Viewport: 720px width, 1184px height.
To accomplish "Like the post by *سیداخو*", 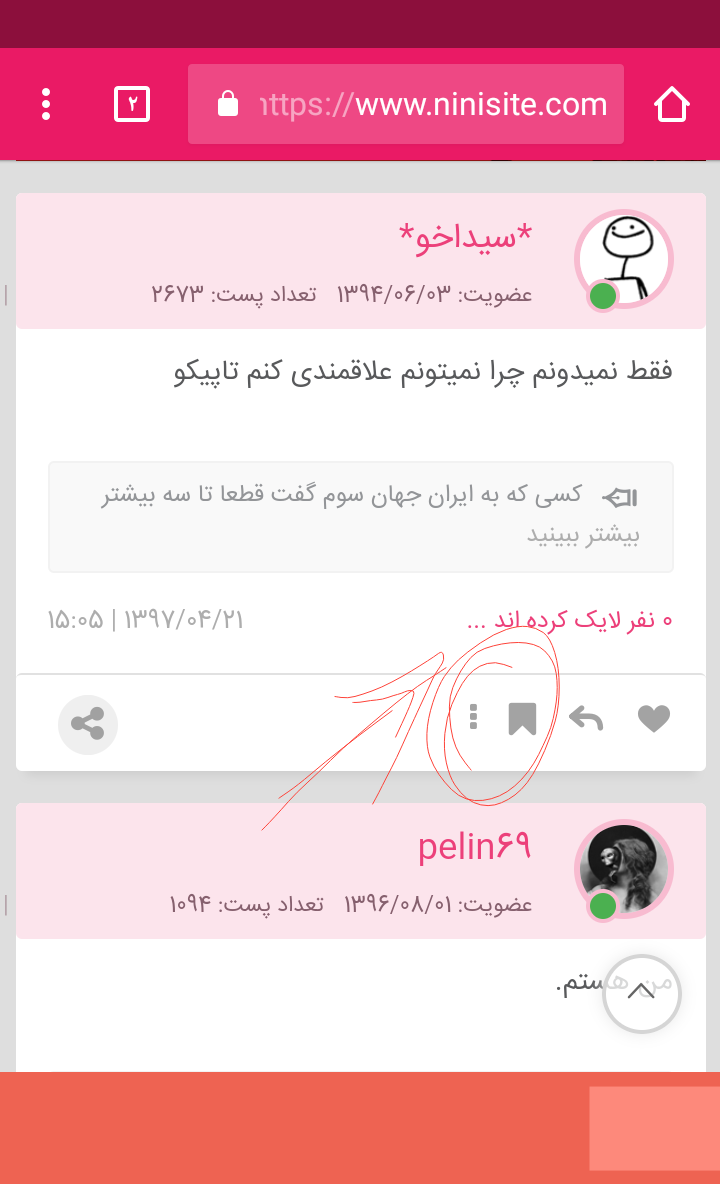I will tap(654, 719).
